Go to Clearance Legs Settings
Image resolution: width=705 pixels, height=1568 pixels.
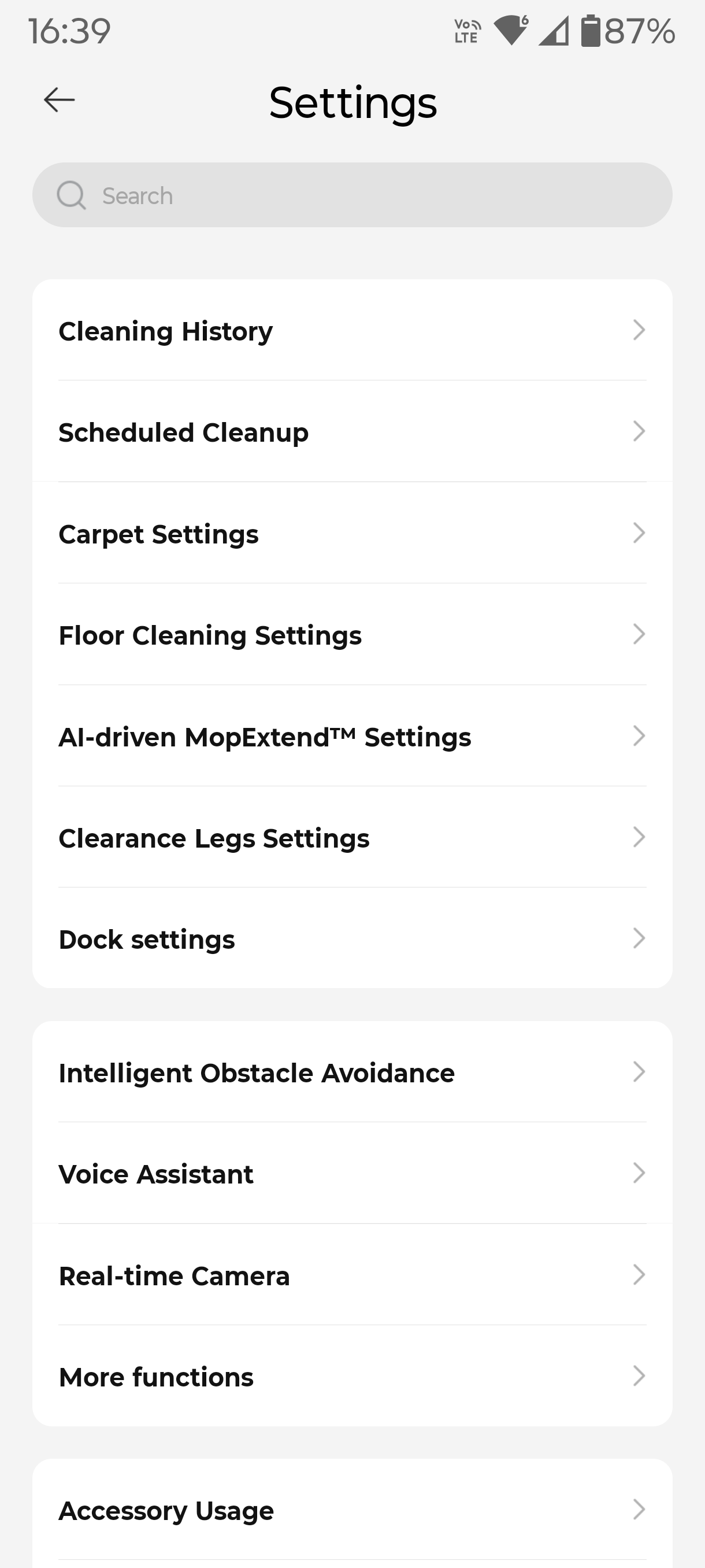(x=352, y=838)
